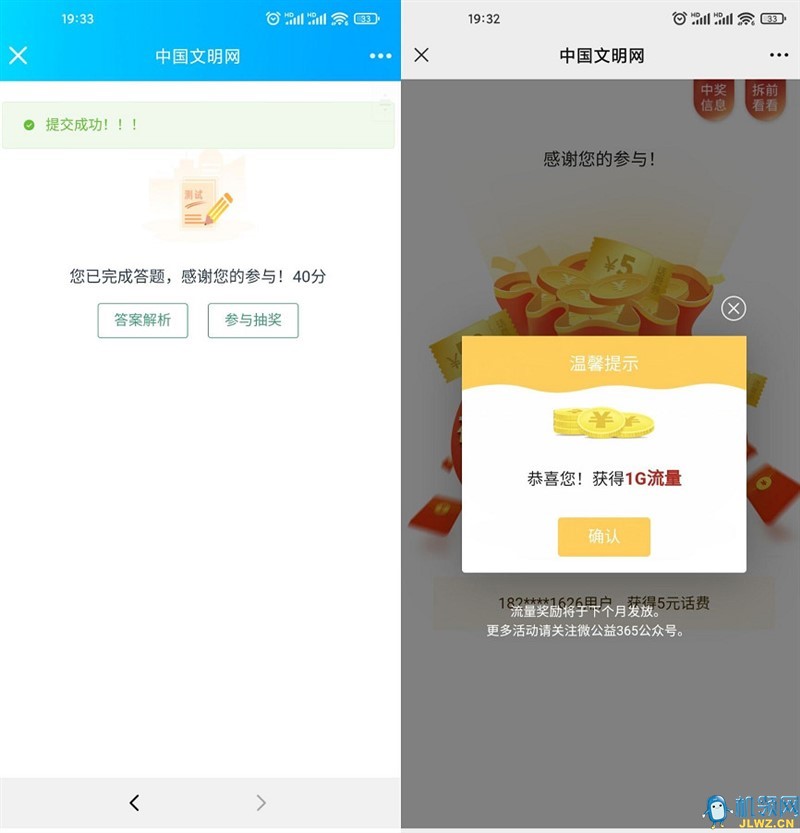Close the page using the white header's X
Screen dimensions: 800x833
pyautogui.click(x=421, y=55)
